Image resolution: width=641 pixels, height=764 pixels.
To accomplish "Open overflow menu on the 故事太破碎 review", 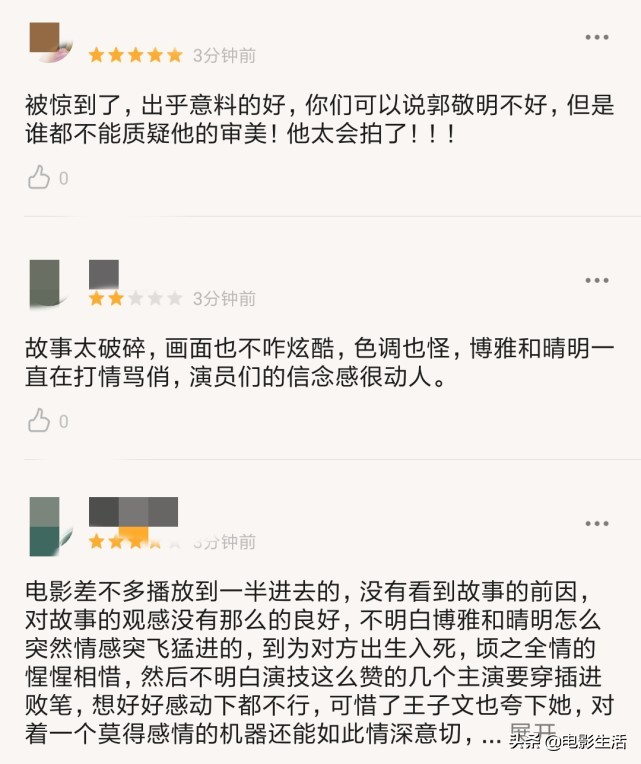I will pos(596,281).
